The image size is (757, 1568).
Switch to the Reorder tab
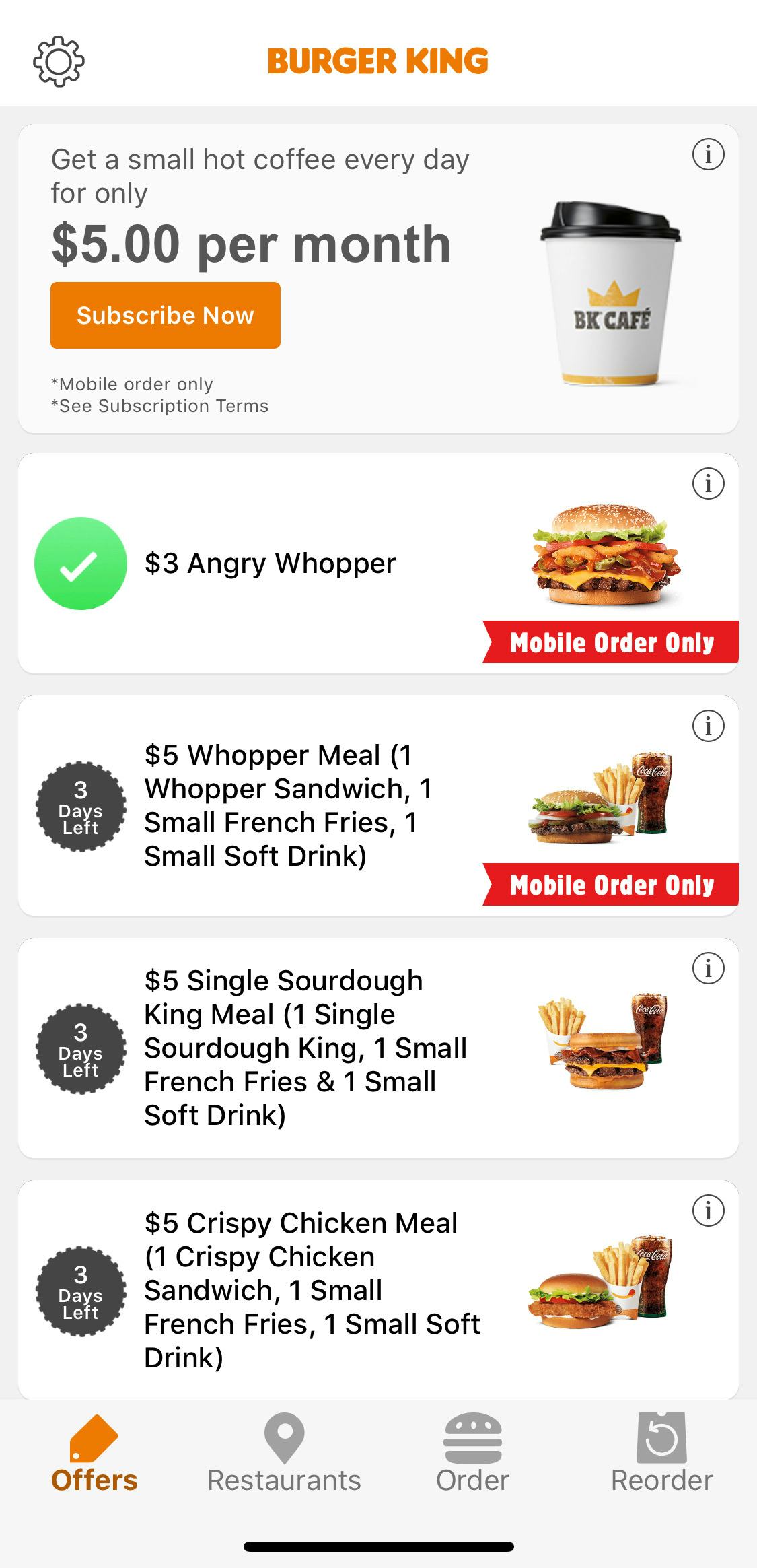click(x=661, y=1454)
